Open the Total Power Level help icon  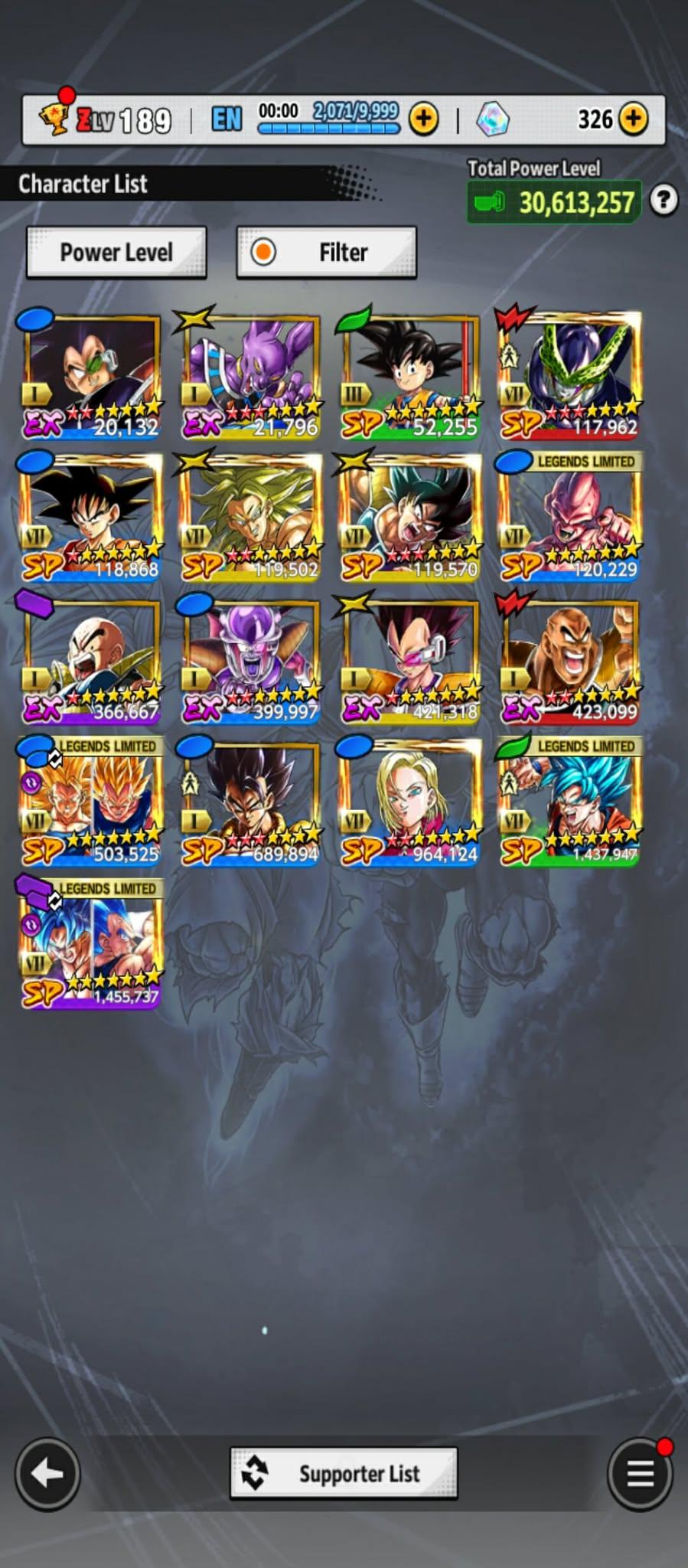[x=664, y=201]
